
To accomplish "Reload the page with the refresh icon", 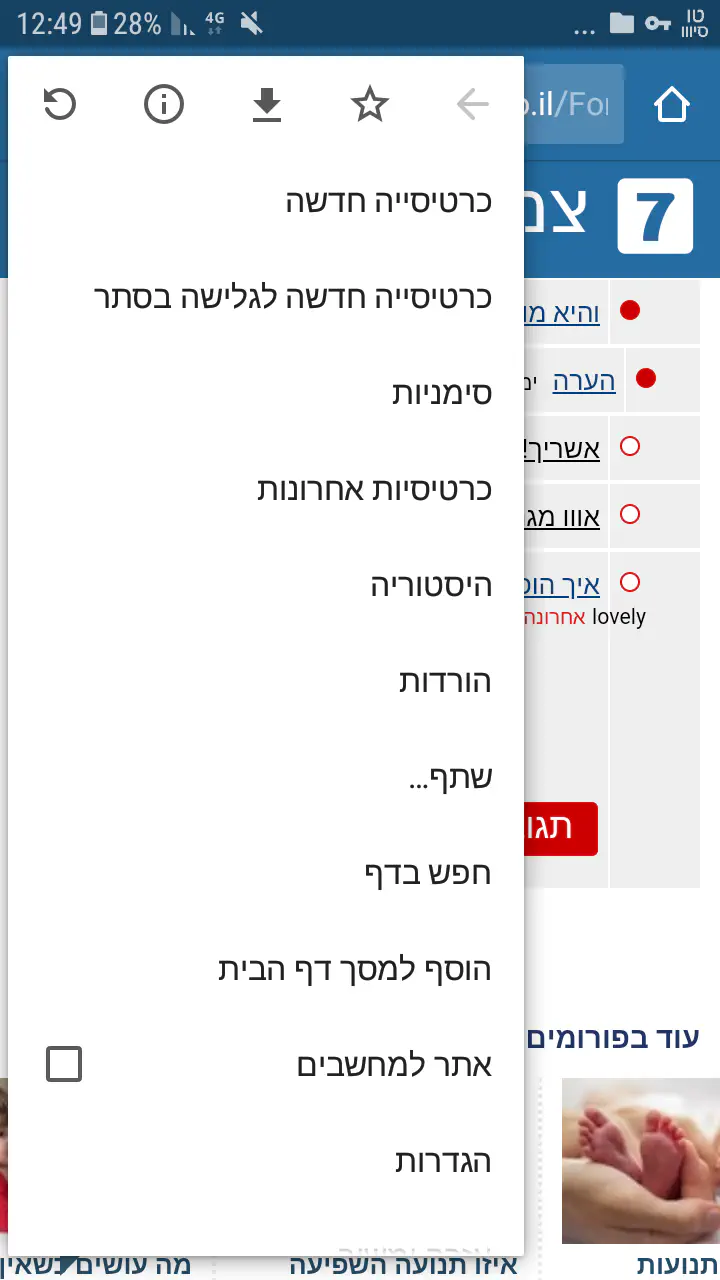I will point(60,104).
